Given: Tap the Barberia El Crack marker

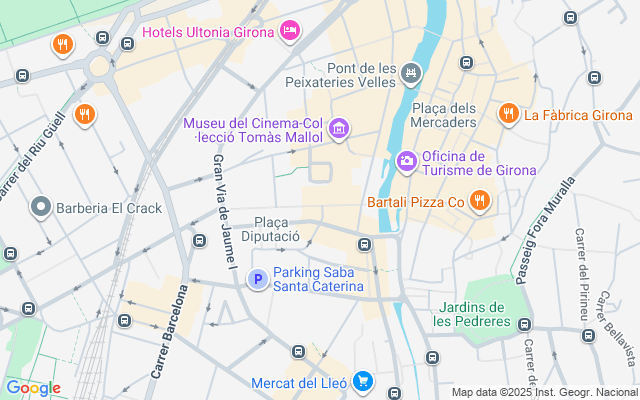Looking at the screenshot, I should tap(40, 208).
